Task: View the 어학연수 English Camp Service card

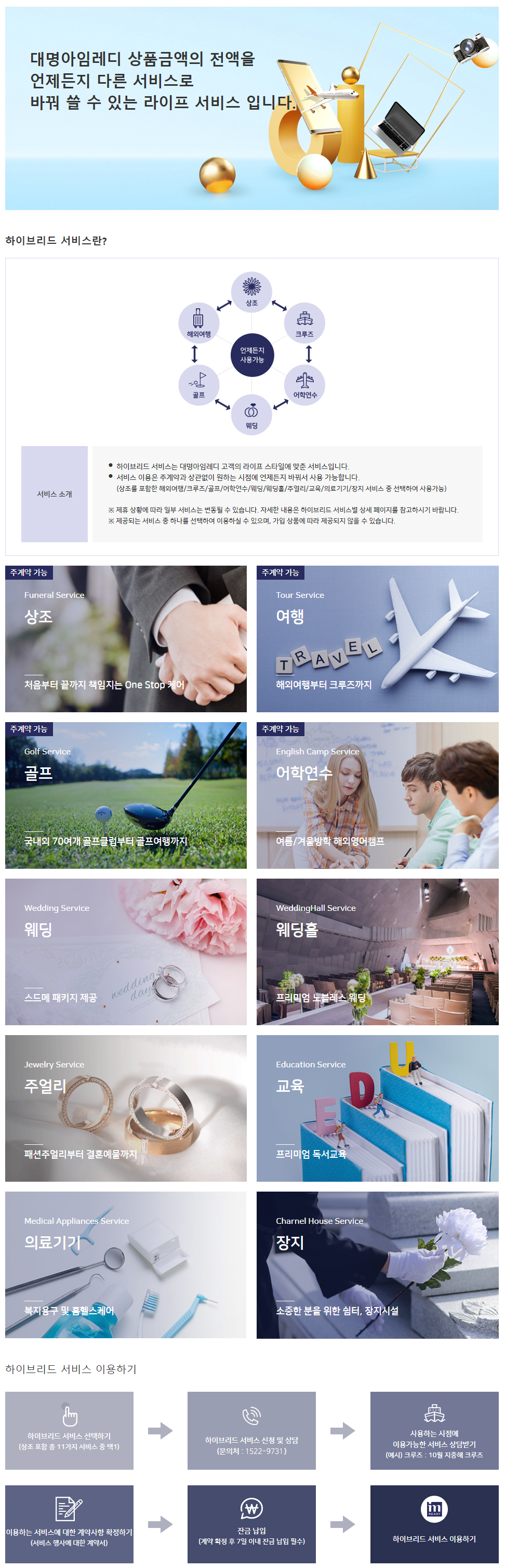Action: 377,795
